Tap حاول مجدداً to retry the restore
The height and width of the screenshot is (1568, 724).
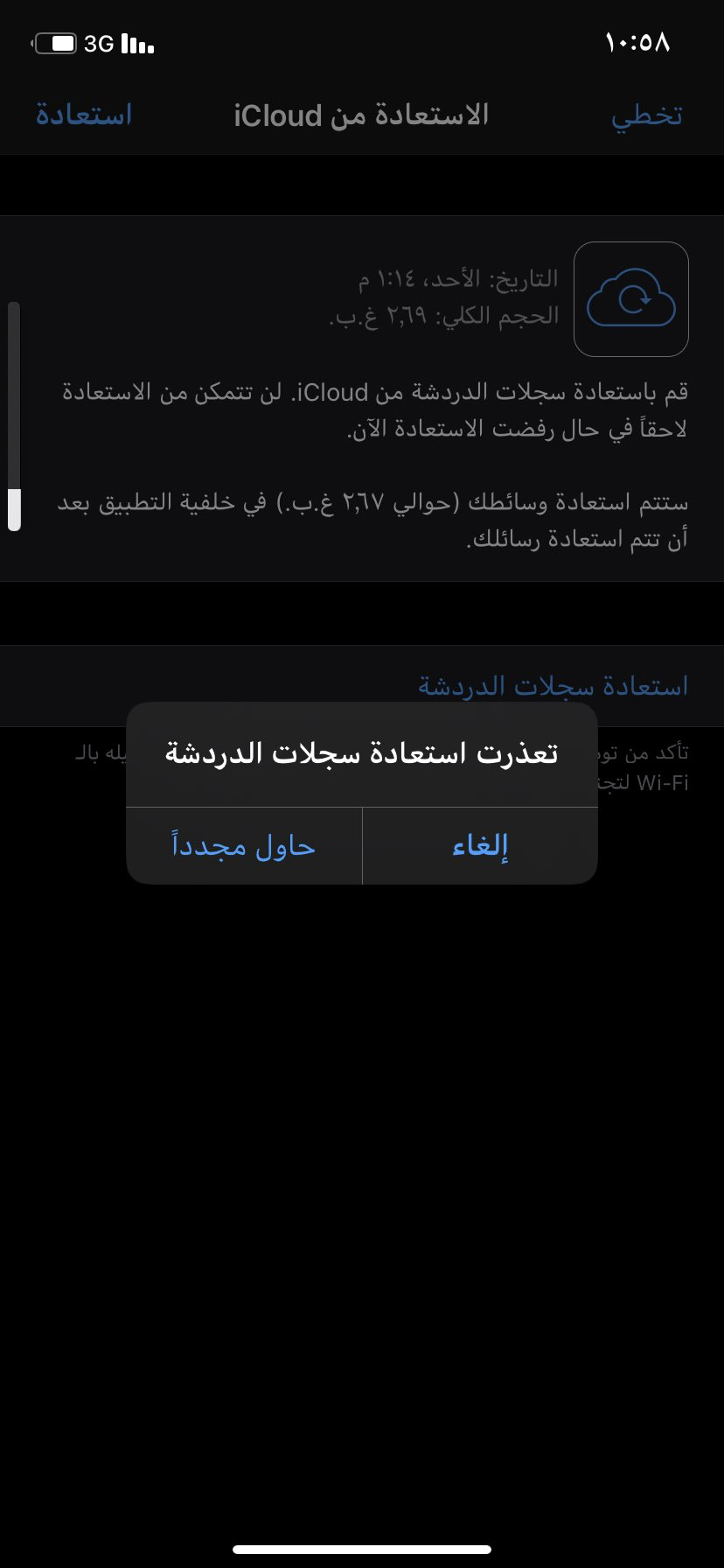(x=244, y=846)
